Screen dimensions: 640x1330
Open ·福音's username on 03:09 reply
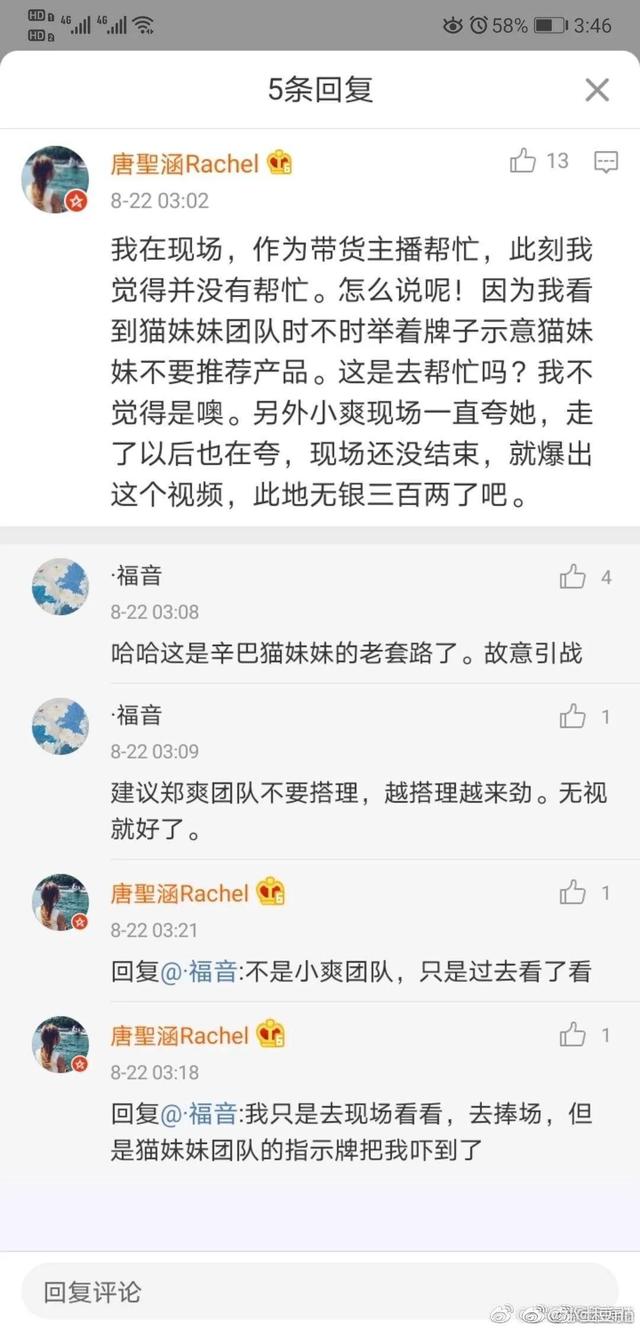tap(137, 715)
